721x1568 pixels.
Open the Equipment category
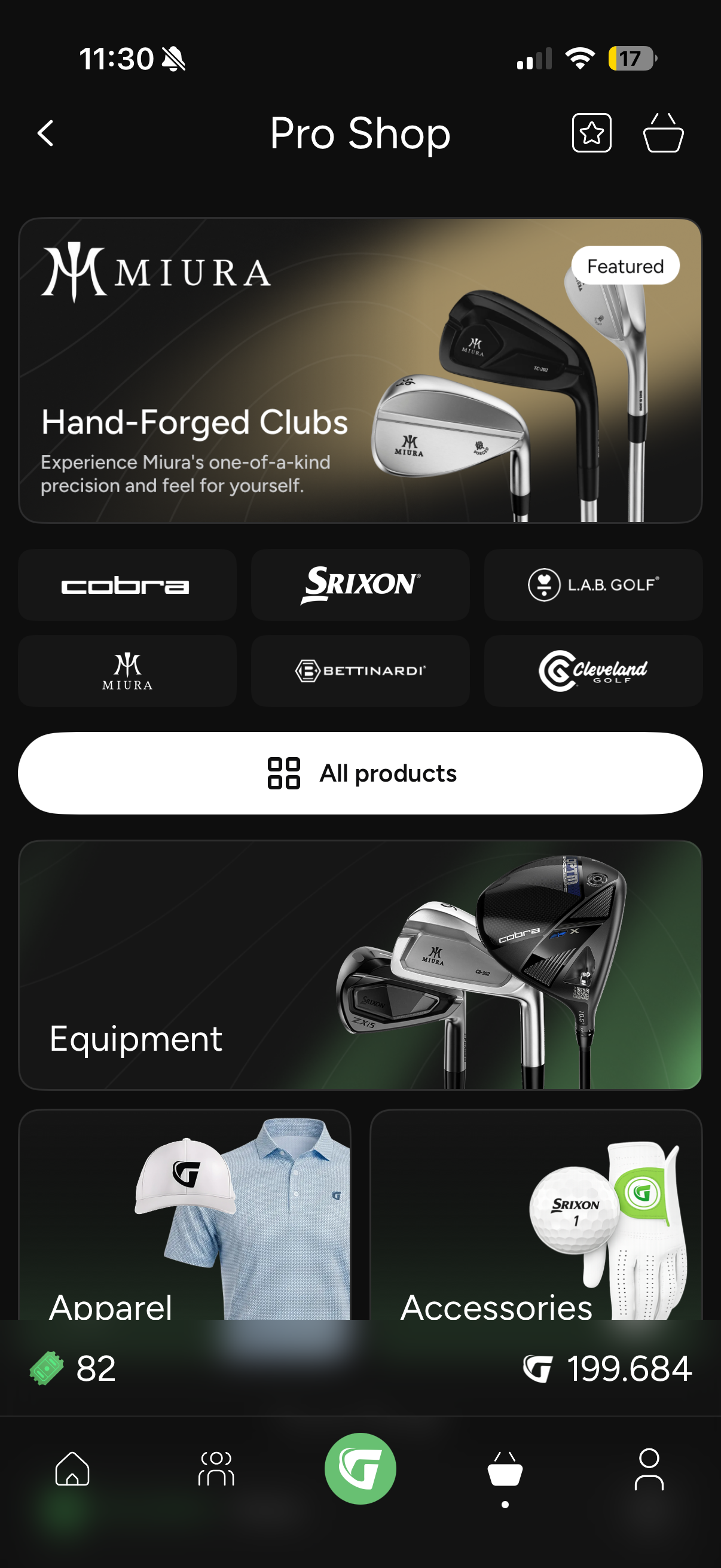(360, 965)
